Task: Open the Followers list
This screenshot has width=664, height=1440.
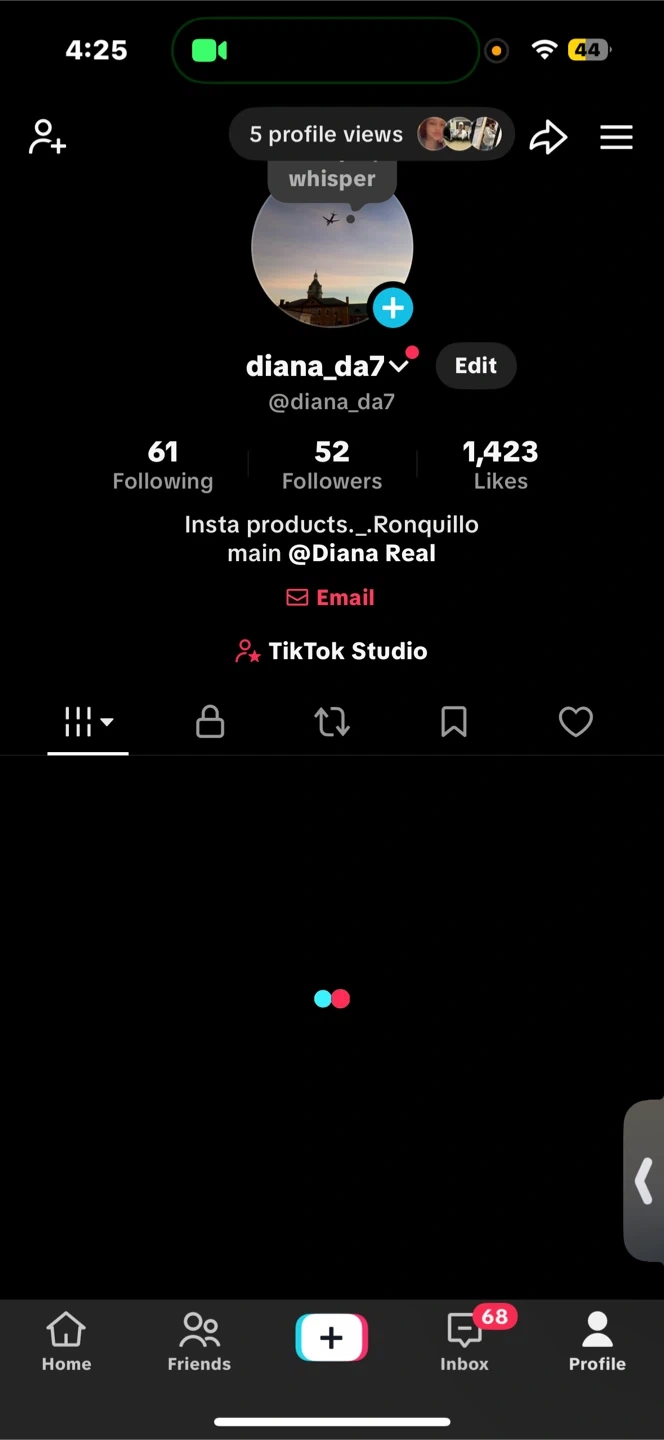Action: coord(332,465)
